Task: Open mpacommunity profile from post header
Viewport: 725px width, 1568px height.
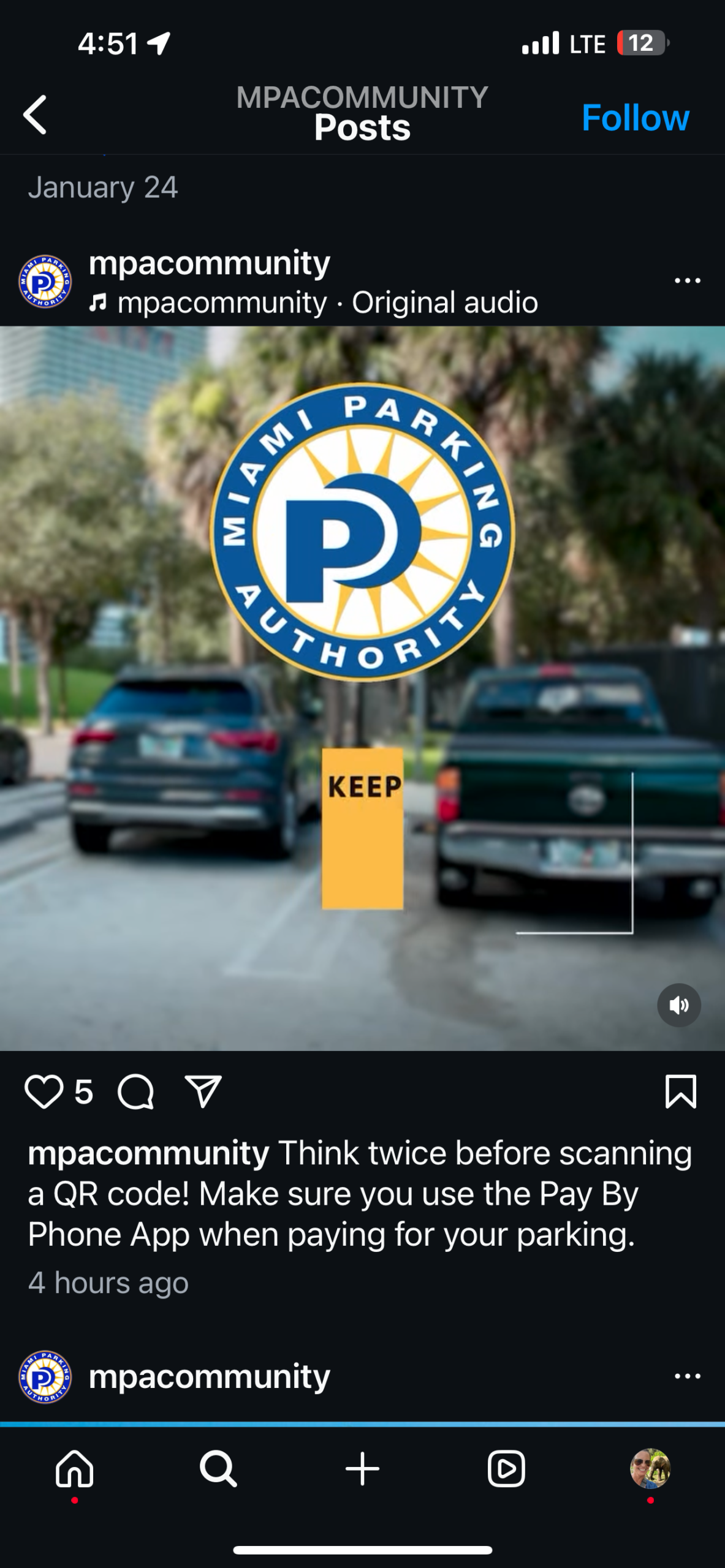Action: click(x=209, y=263)
